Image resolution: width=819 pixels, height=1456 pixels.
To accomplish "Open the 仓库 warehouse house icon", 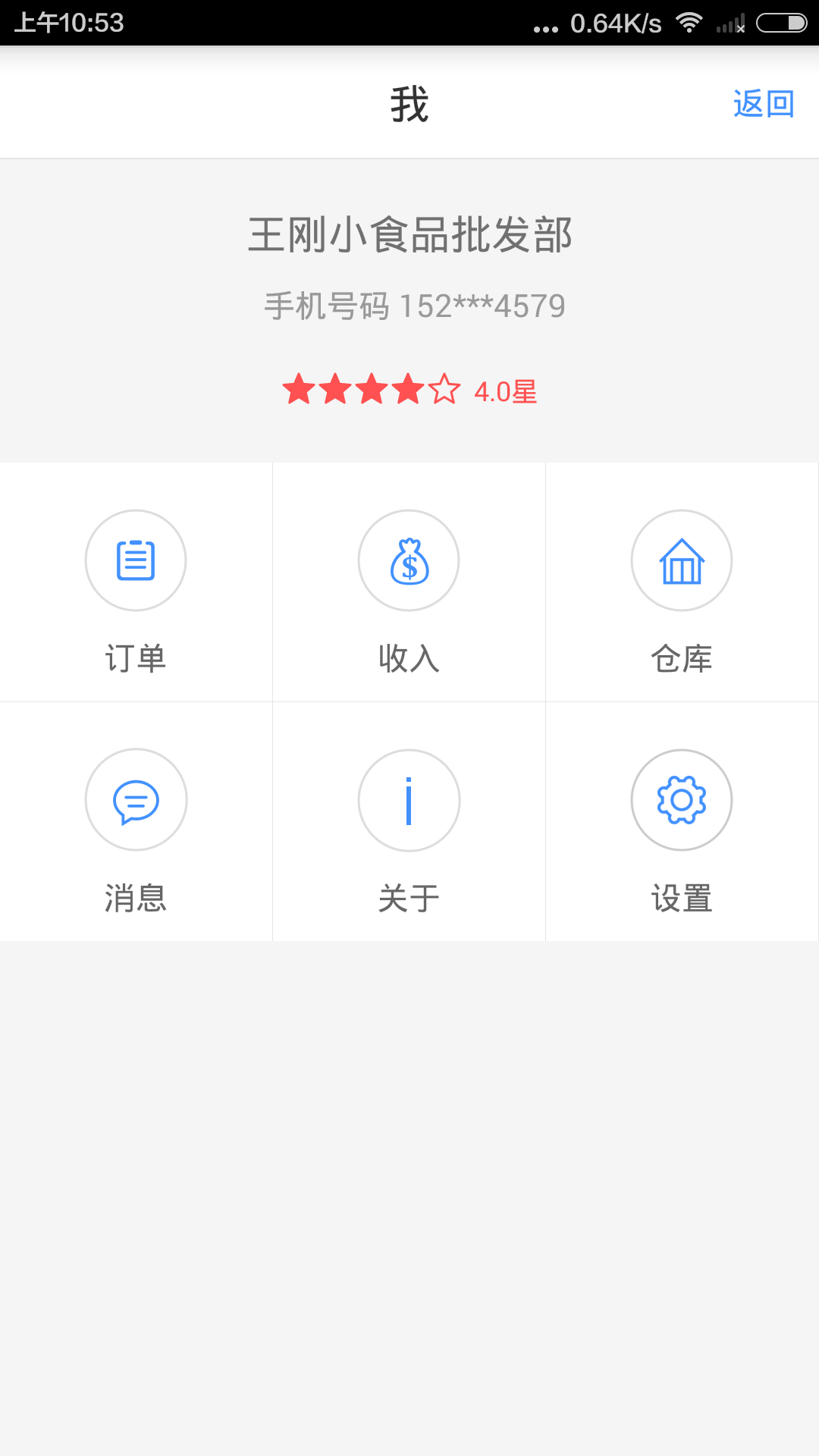I will tap(682, 560).
